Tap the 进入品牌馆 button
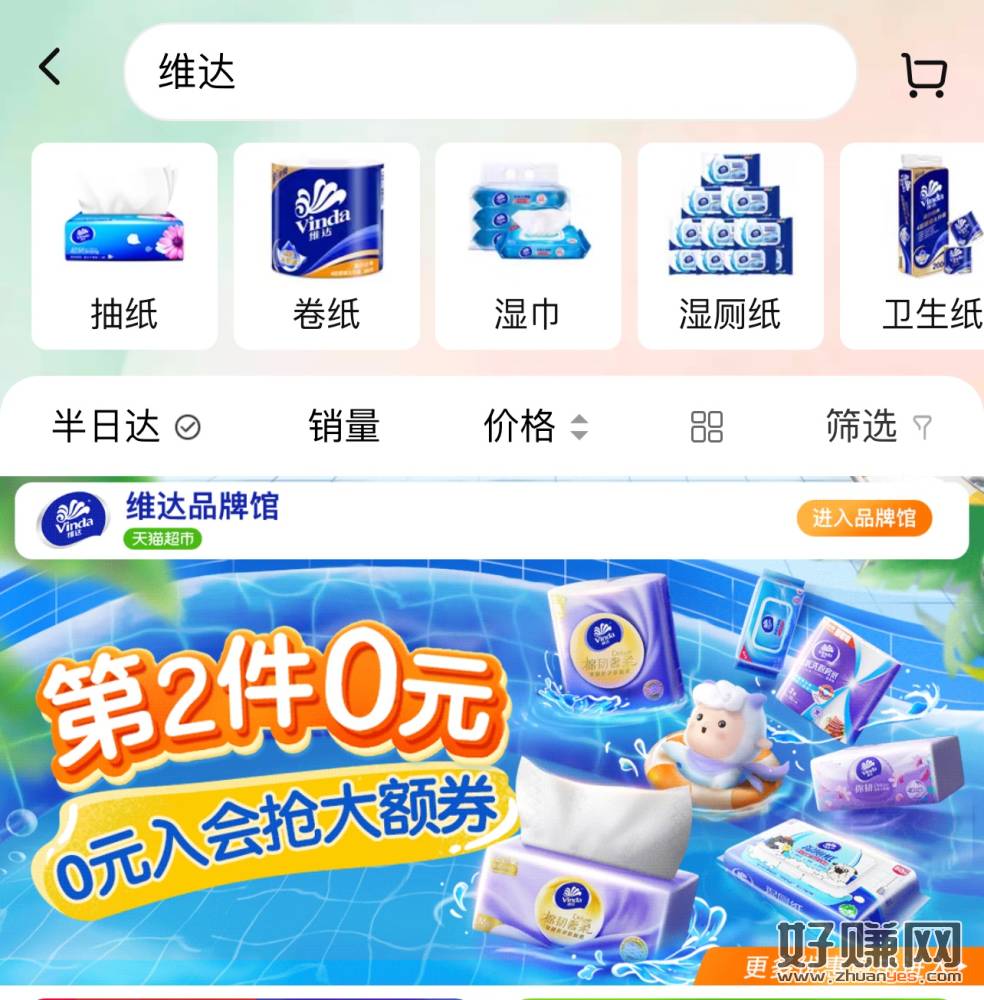Viewport: 984px width, 1000px height. [864, 518]
